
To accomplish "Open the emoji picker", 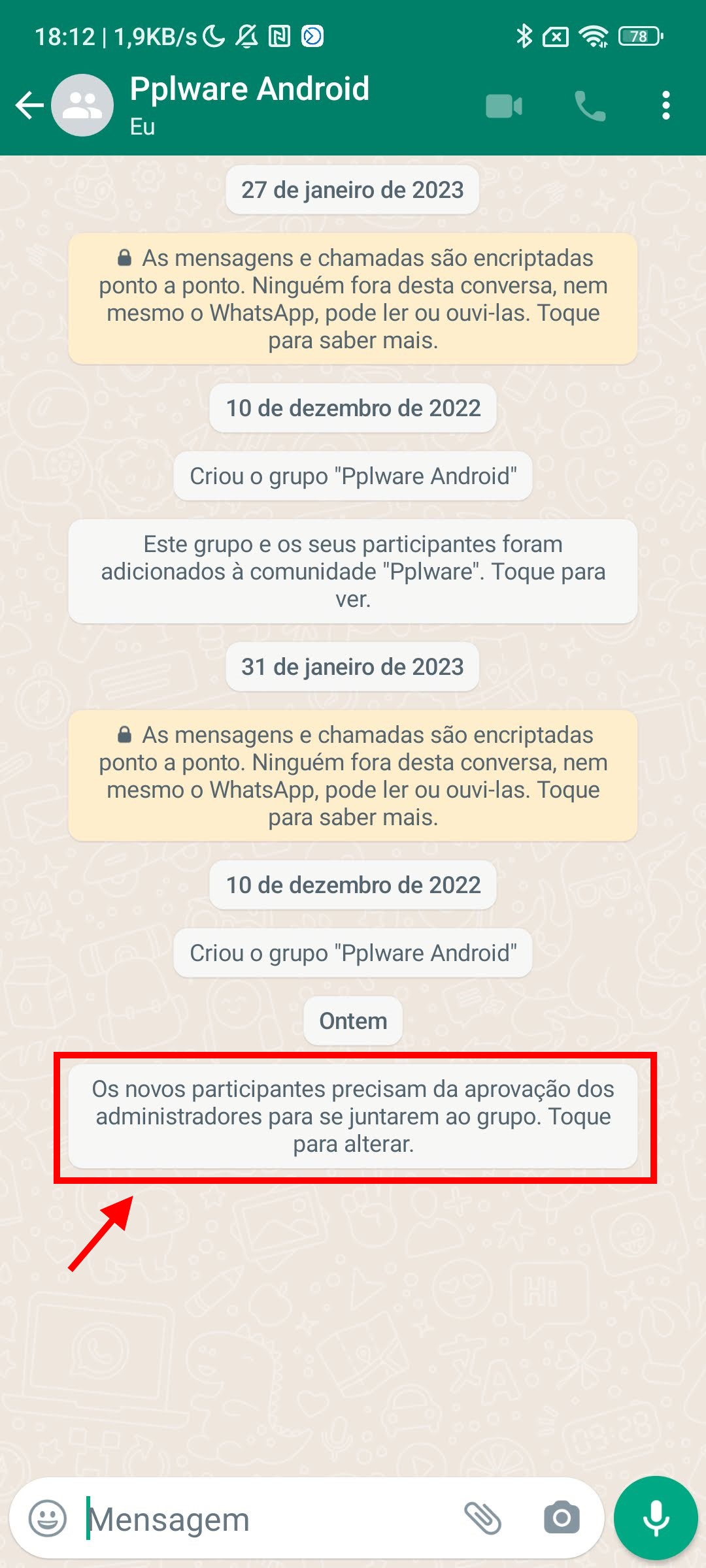I will 48,1518.
